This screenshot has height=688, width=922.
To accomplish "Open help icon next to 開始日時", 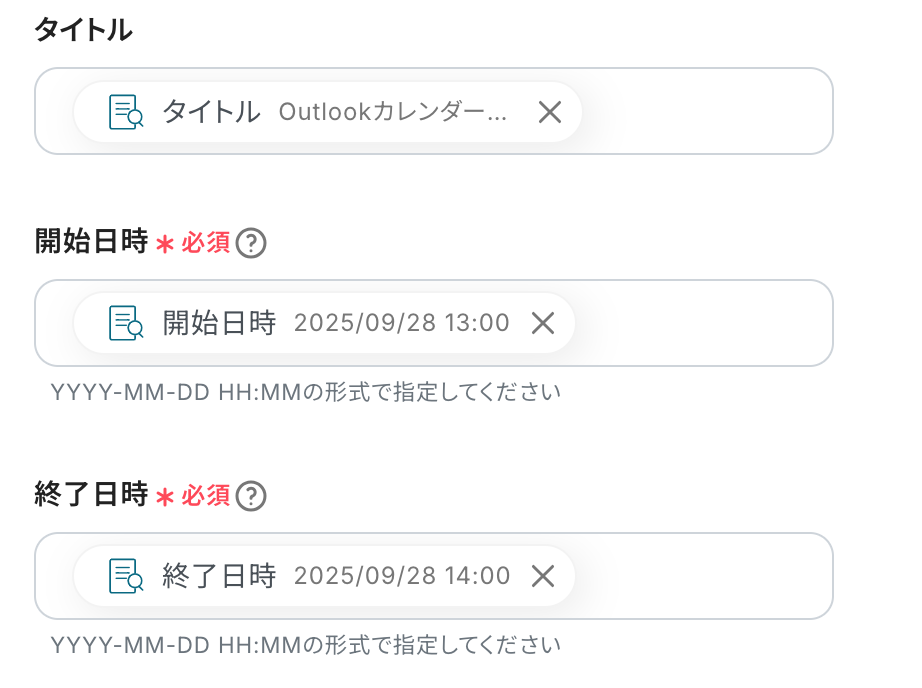I will click(251, 243).
